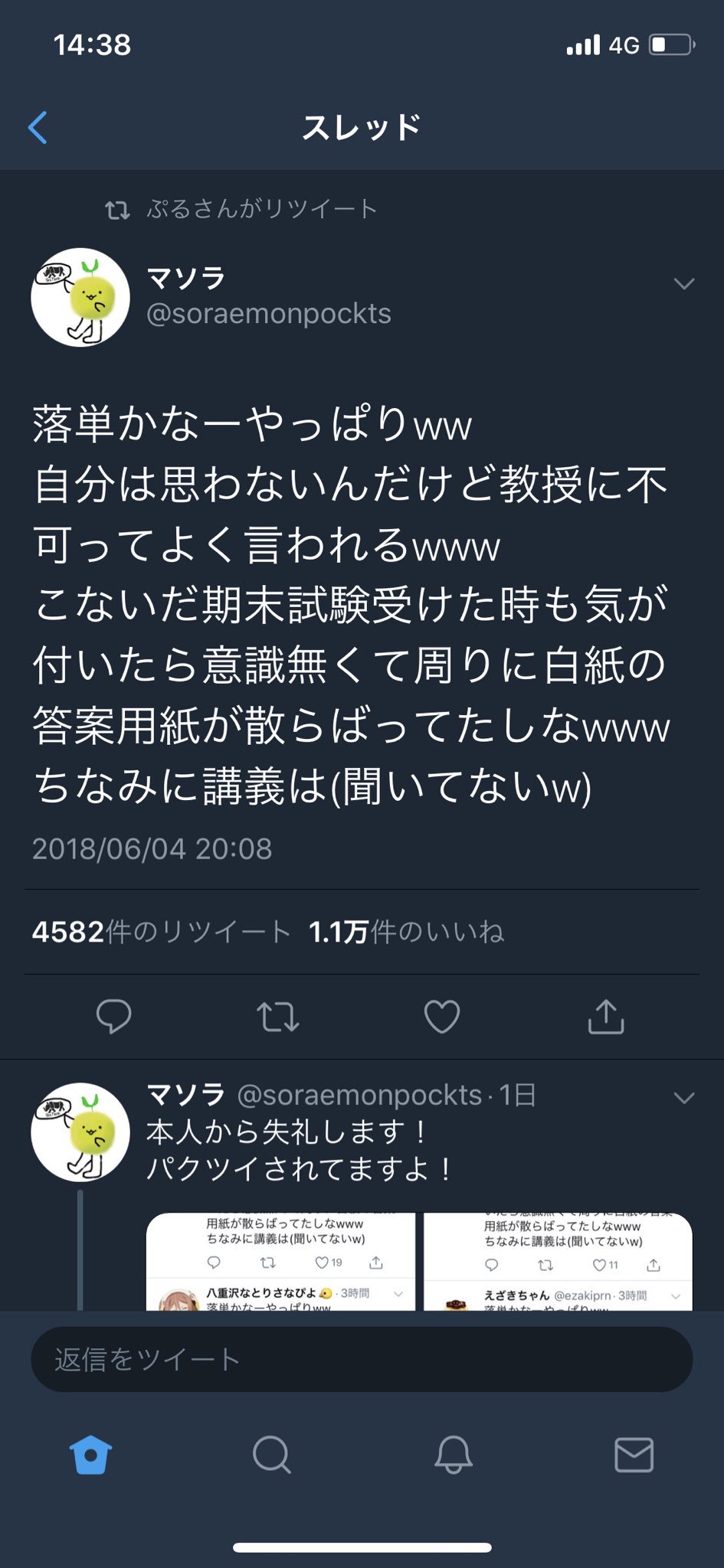Open the left screenshot image in reply
Screen dimensions: 724x1568
280,1261
